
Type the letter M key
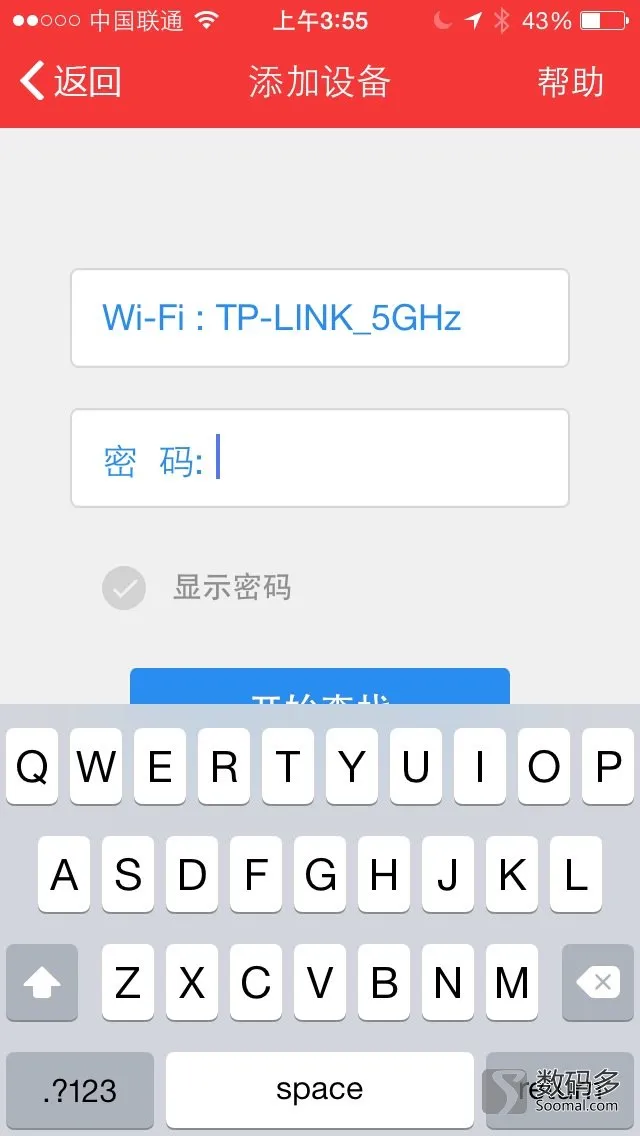coord(512,982)
